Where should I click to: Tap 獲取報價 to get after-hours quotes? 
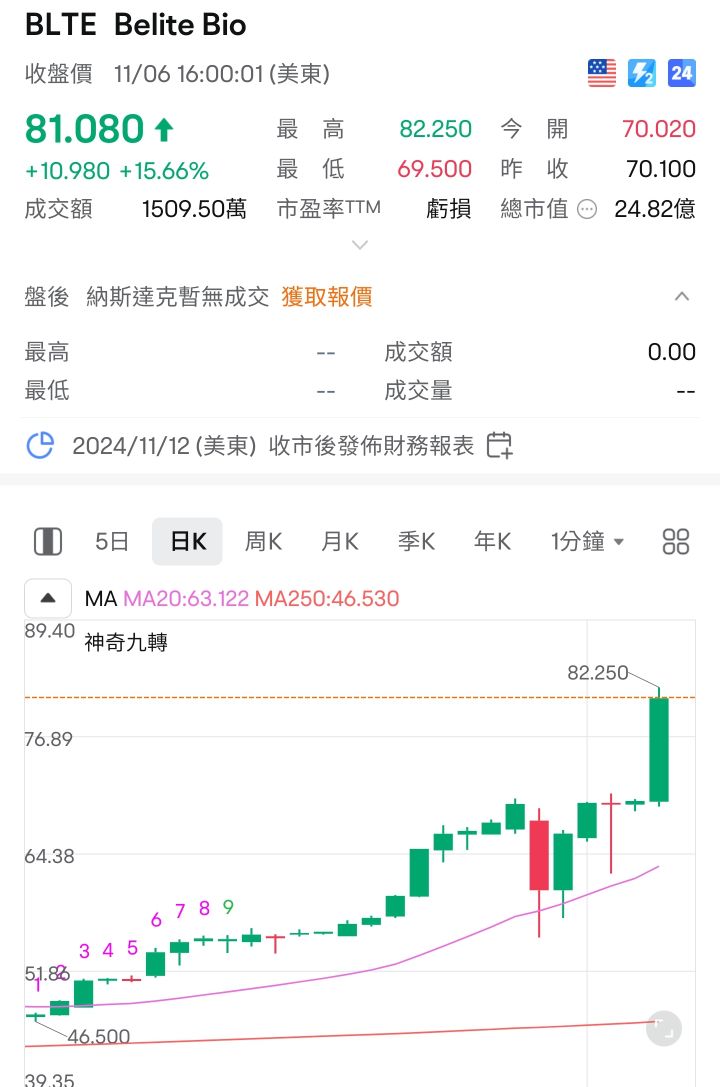pyautogui.click(x=327, y=297)
